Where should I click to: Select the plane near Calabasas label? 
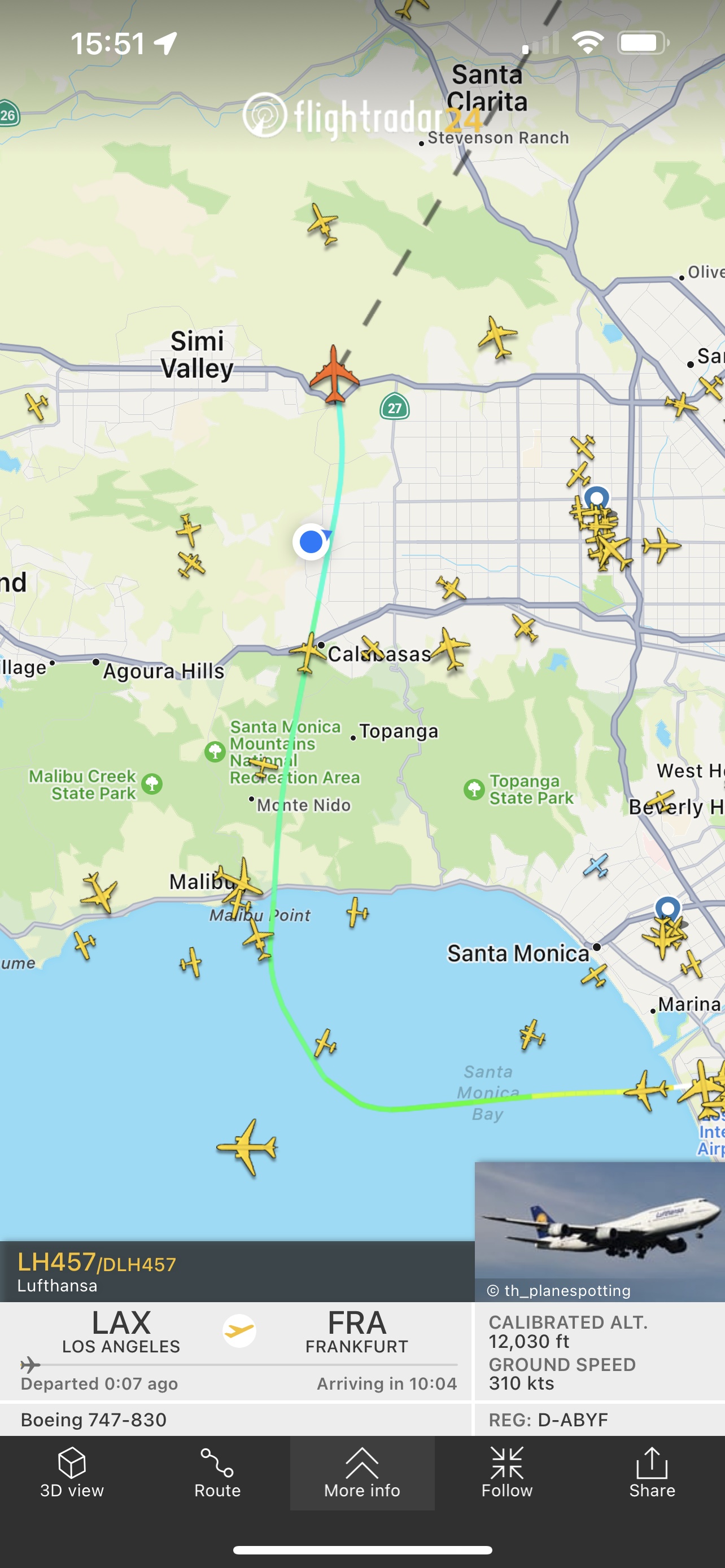[307, 652]
